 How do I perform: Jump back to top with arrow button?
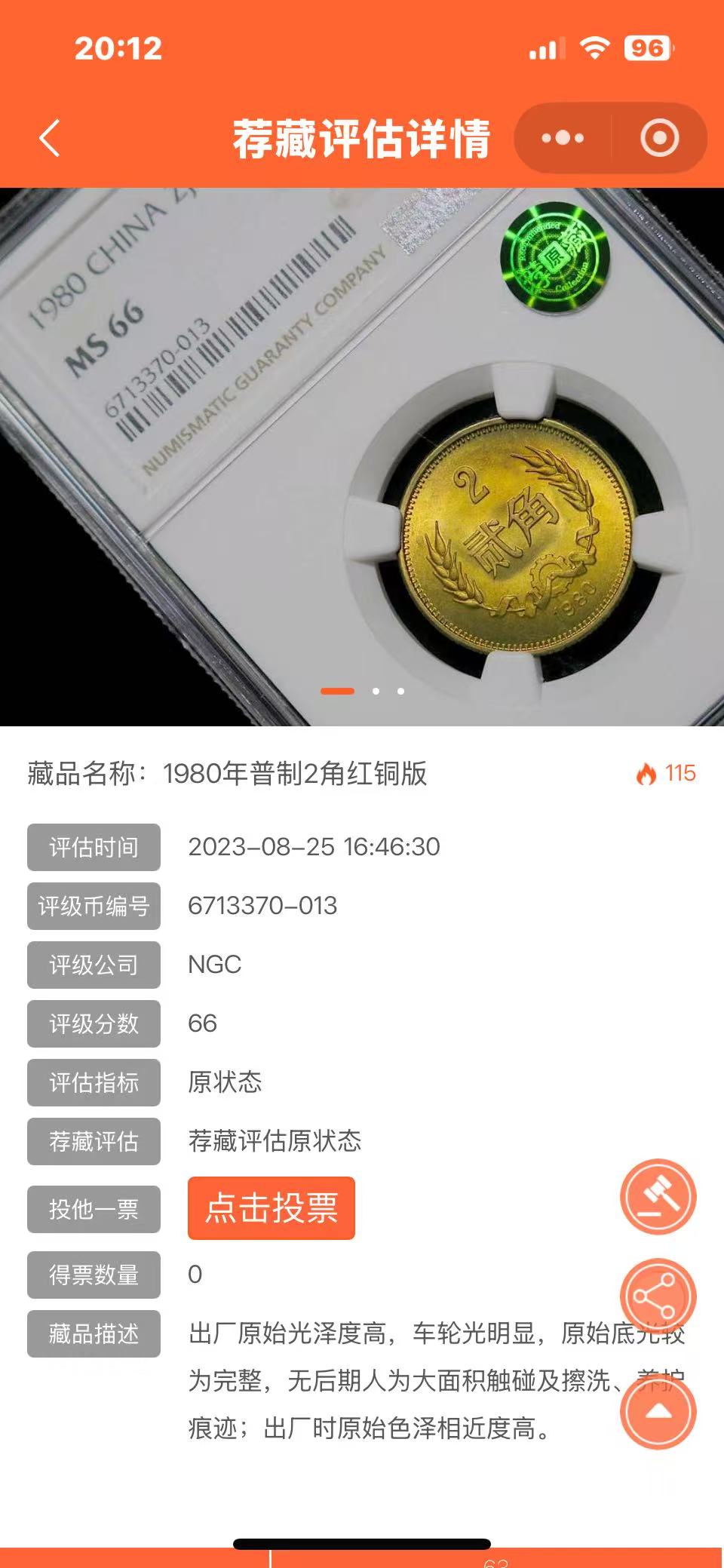(658, 1411)
